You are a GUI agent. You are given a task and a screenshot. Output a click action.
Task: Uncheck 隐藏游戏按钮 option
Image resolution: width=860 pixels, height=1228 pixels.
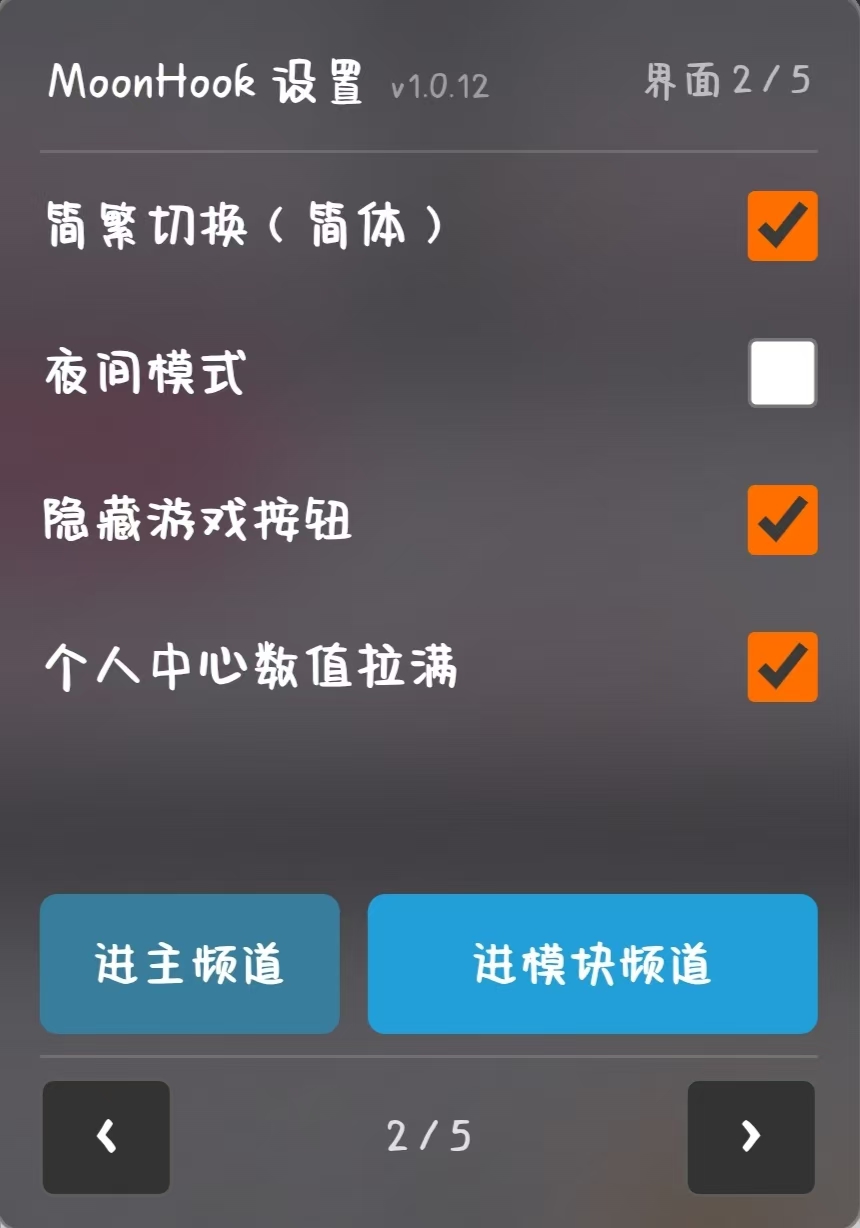(782, 520)
